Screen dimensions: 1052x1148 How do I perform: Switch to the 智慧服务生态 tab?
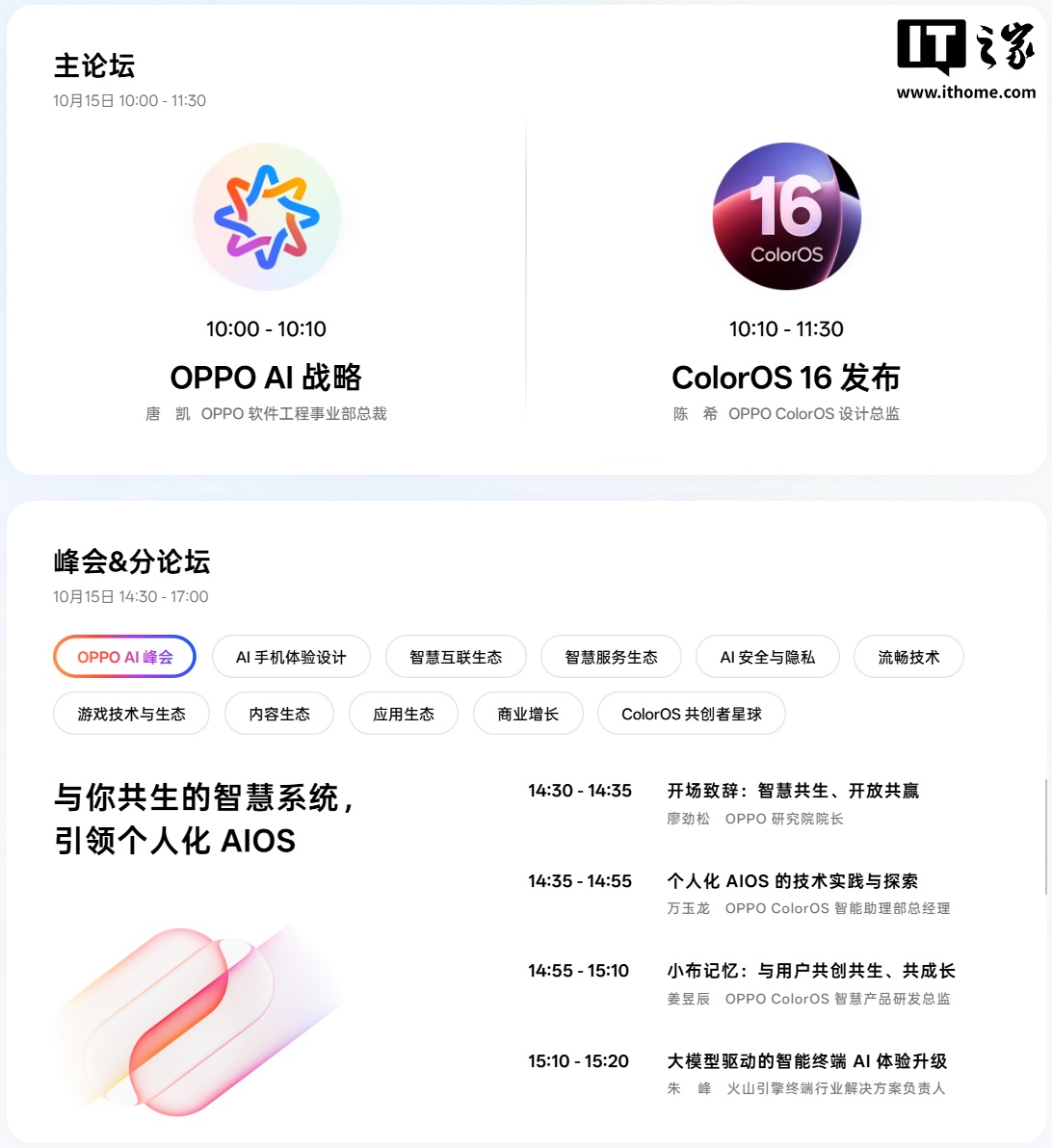[x=611, y=656]
